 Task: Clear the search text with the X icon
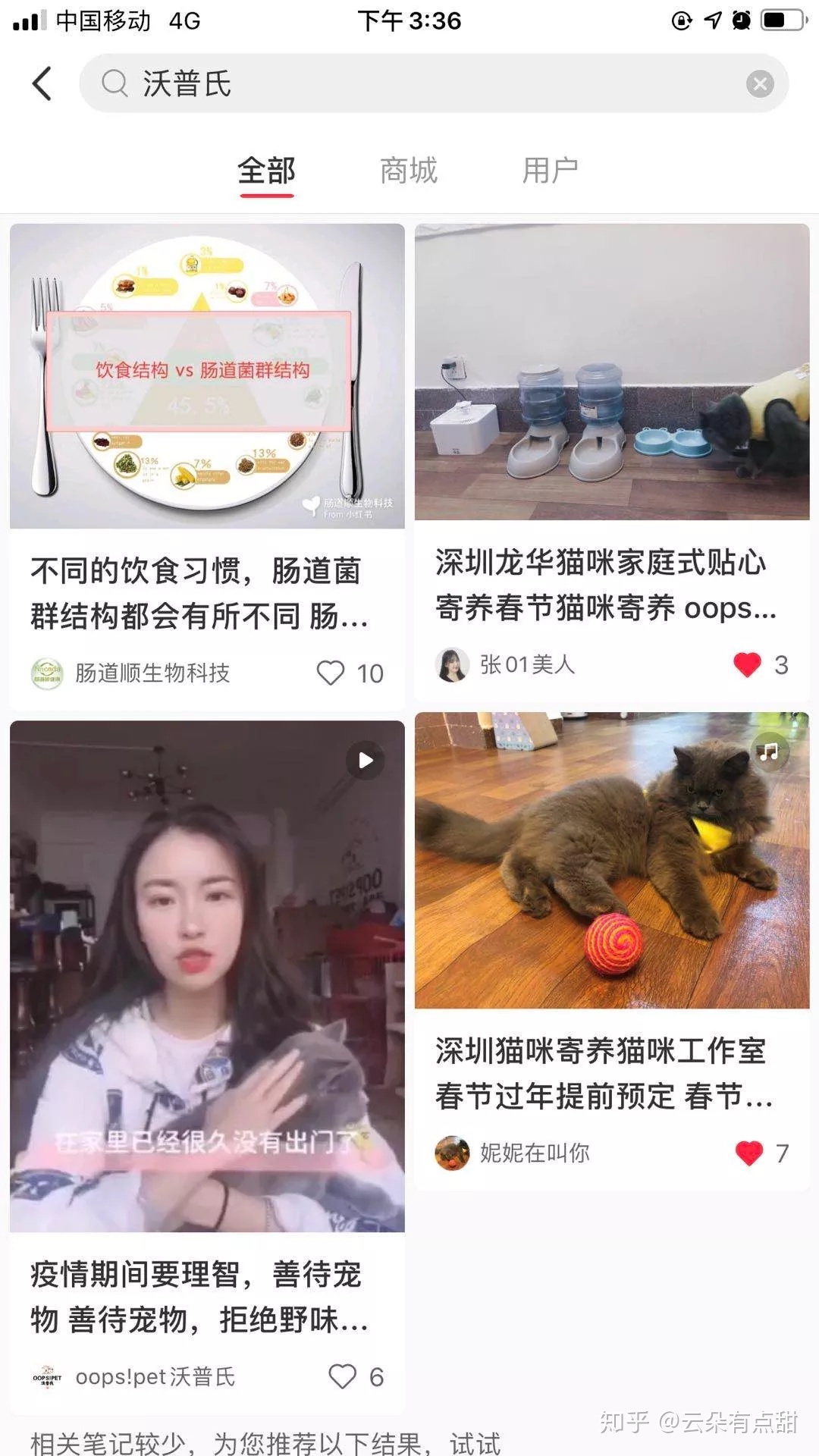tap(760, 83)
